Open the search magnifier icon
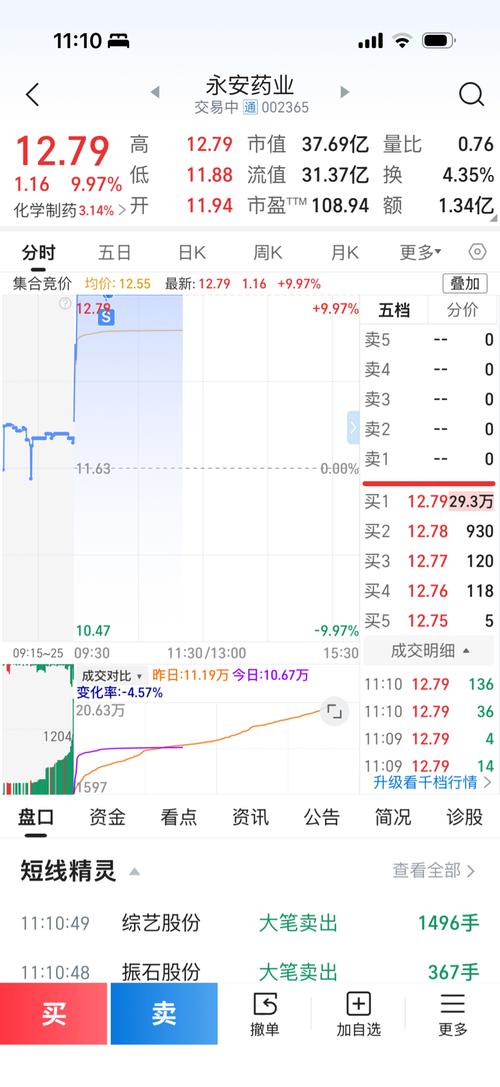This screenshot has height=1087, width=500. [x=471, y=94]
